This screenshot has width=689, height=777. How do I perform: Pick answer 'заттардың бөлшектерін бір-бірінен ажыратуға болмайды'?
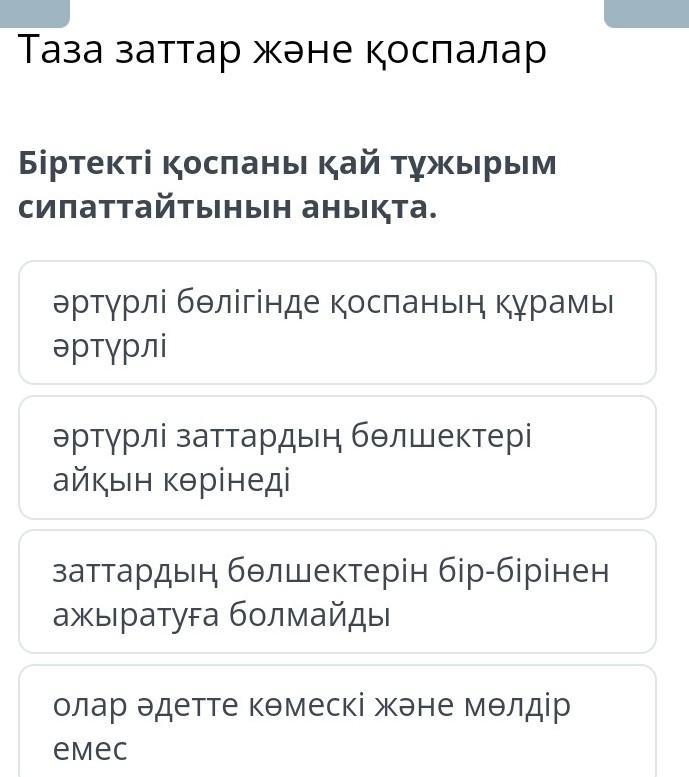(337, 592)
